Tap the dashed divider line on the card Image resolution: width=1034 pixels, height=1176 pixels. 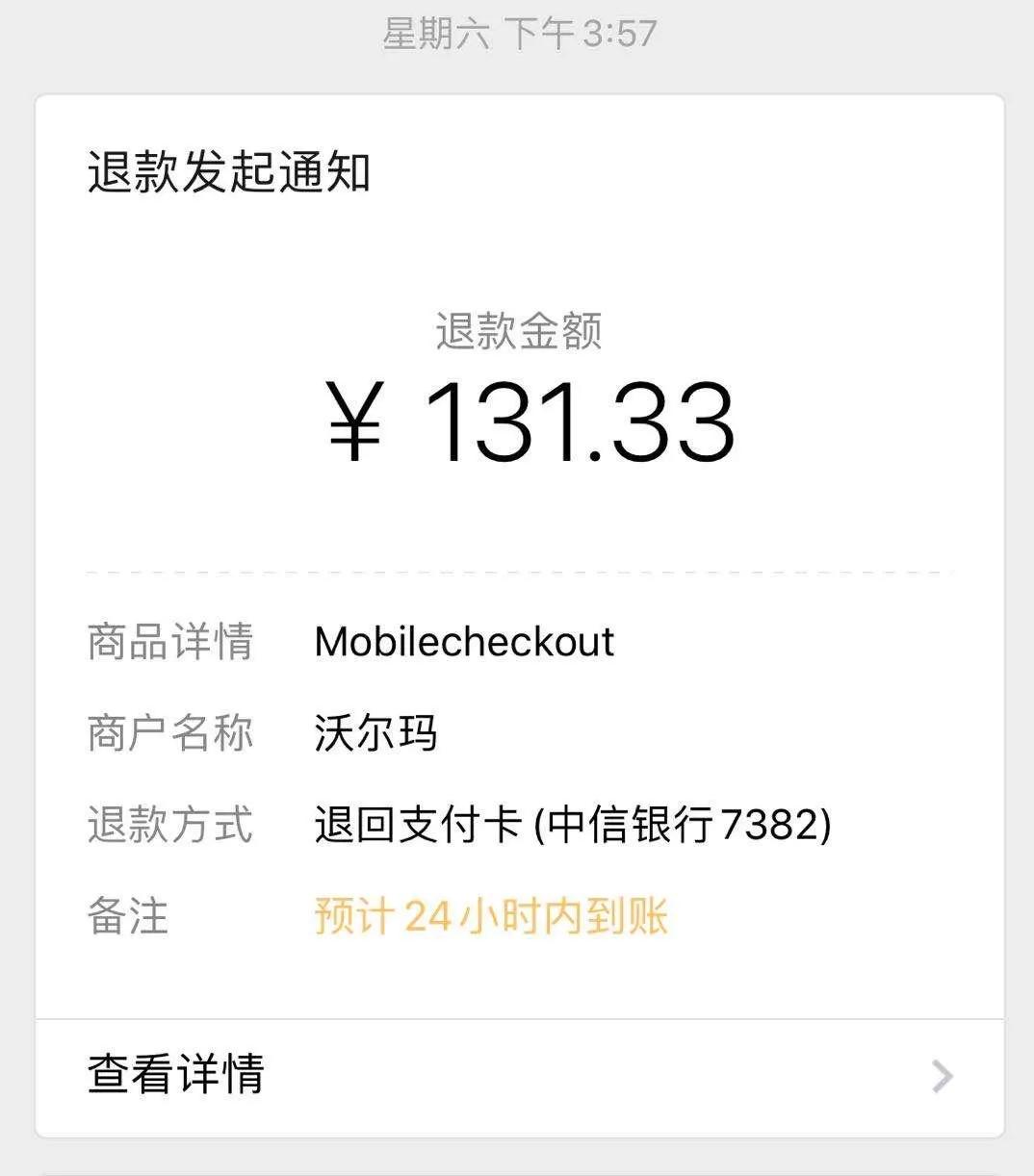pos(517,570)
